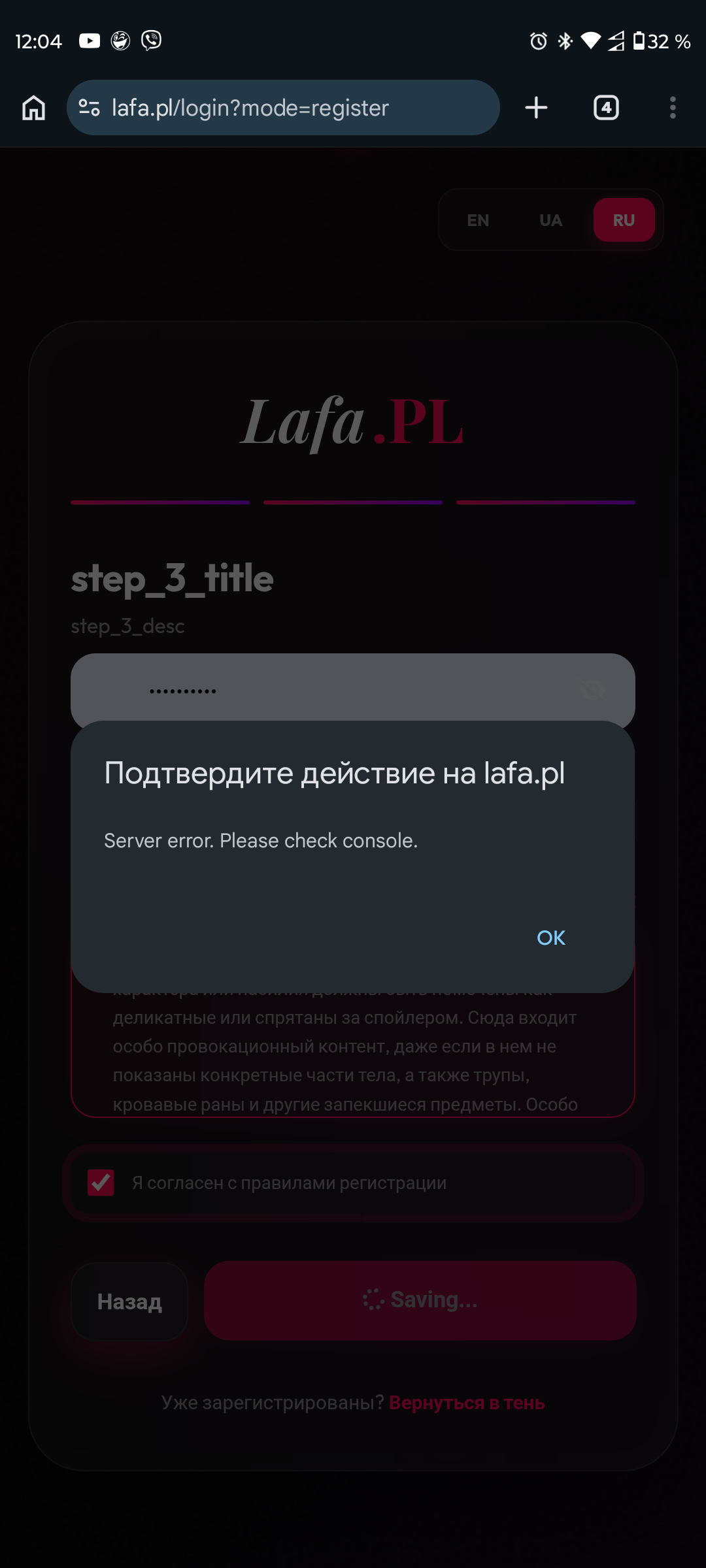Open the tab switcher showing 4 tabs
The height and width of the screenshot is (1568, 706).
[x=606, y=108]
